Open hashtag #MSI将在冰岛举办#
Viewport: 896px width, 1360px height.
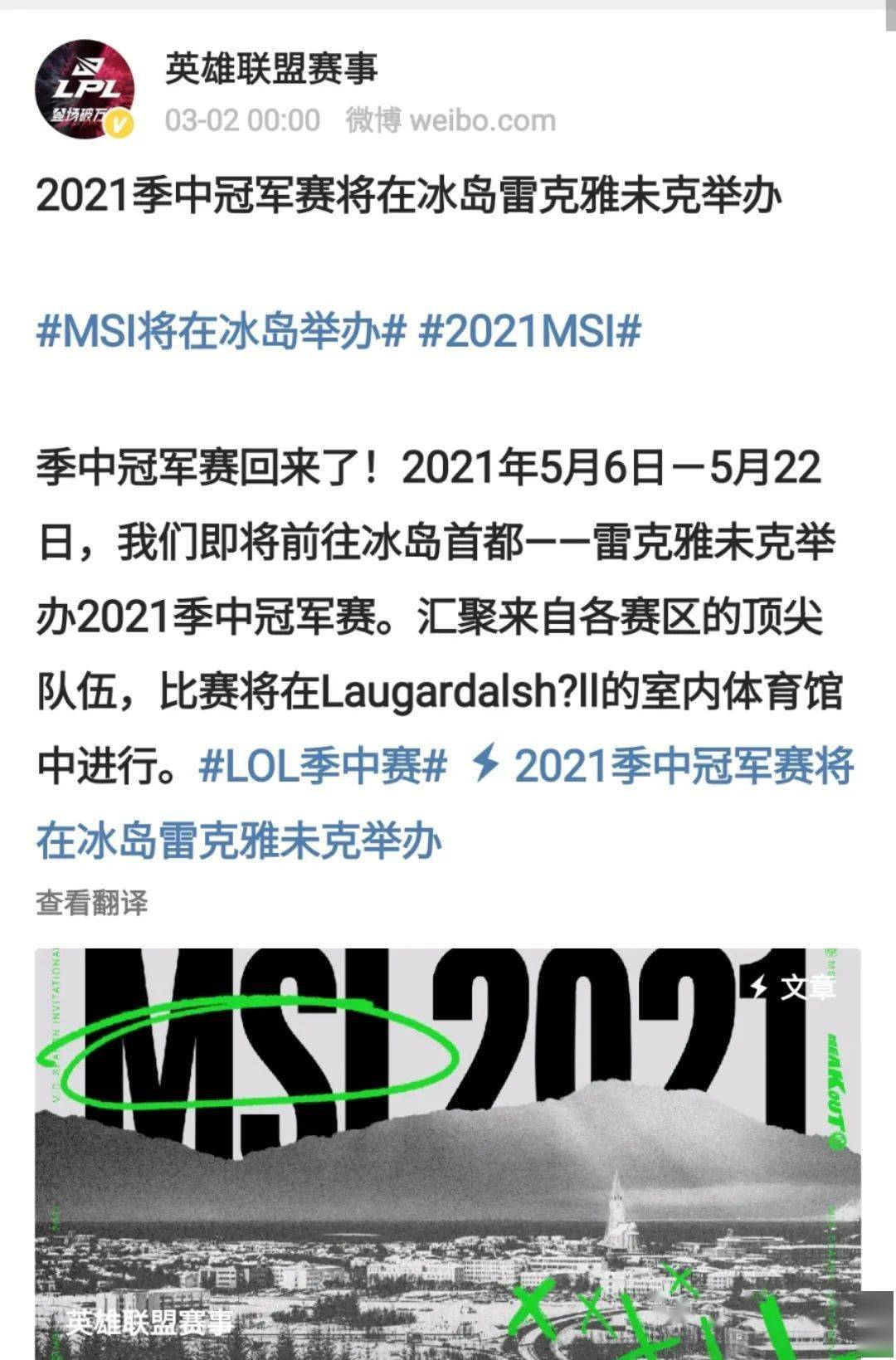click(221, 332)
